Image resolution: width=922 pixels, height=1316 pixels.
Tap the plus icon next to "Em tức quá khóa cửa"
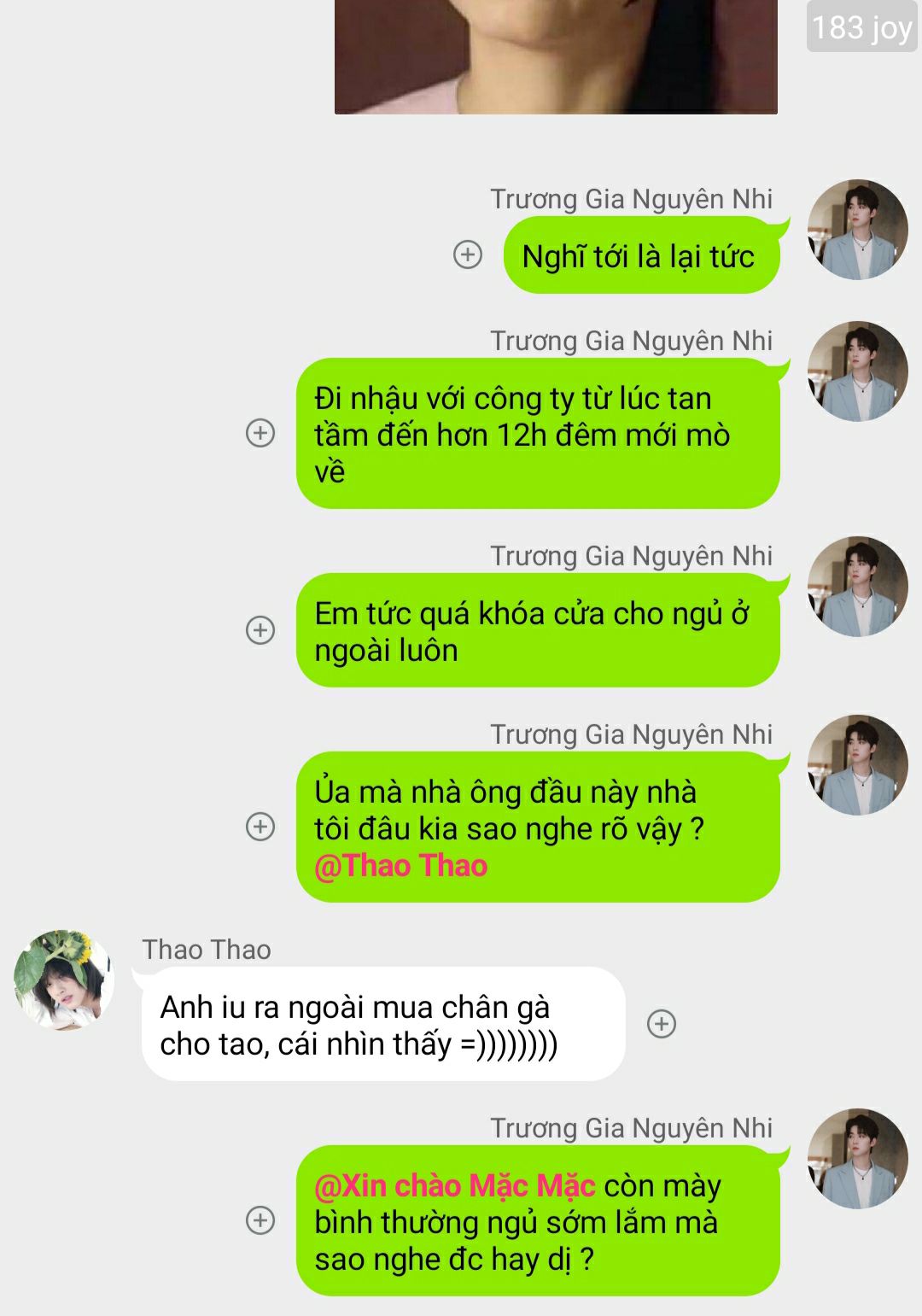click(x=260, y=630)
